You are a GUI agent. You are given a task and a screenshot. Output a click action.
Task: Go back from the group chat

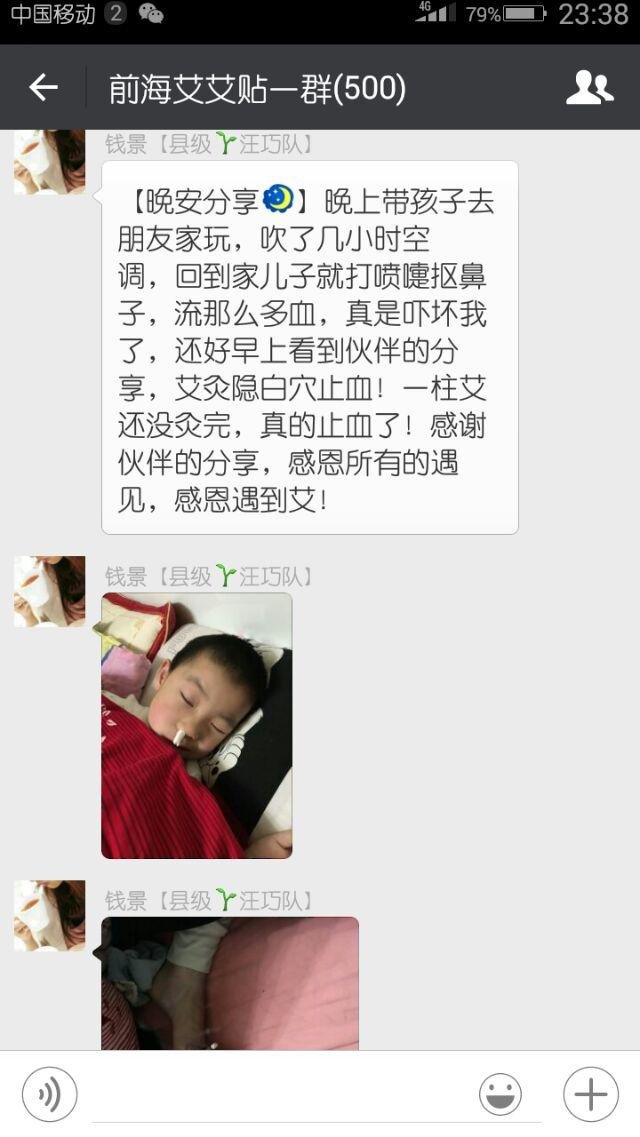pyautogui.click(x=43, y=88)
